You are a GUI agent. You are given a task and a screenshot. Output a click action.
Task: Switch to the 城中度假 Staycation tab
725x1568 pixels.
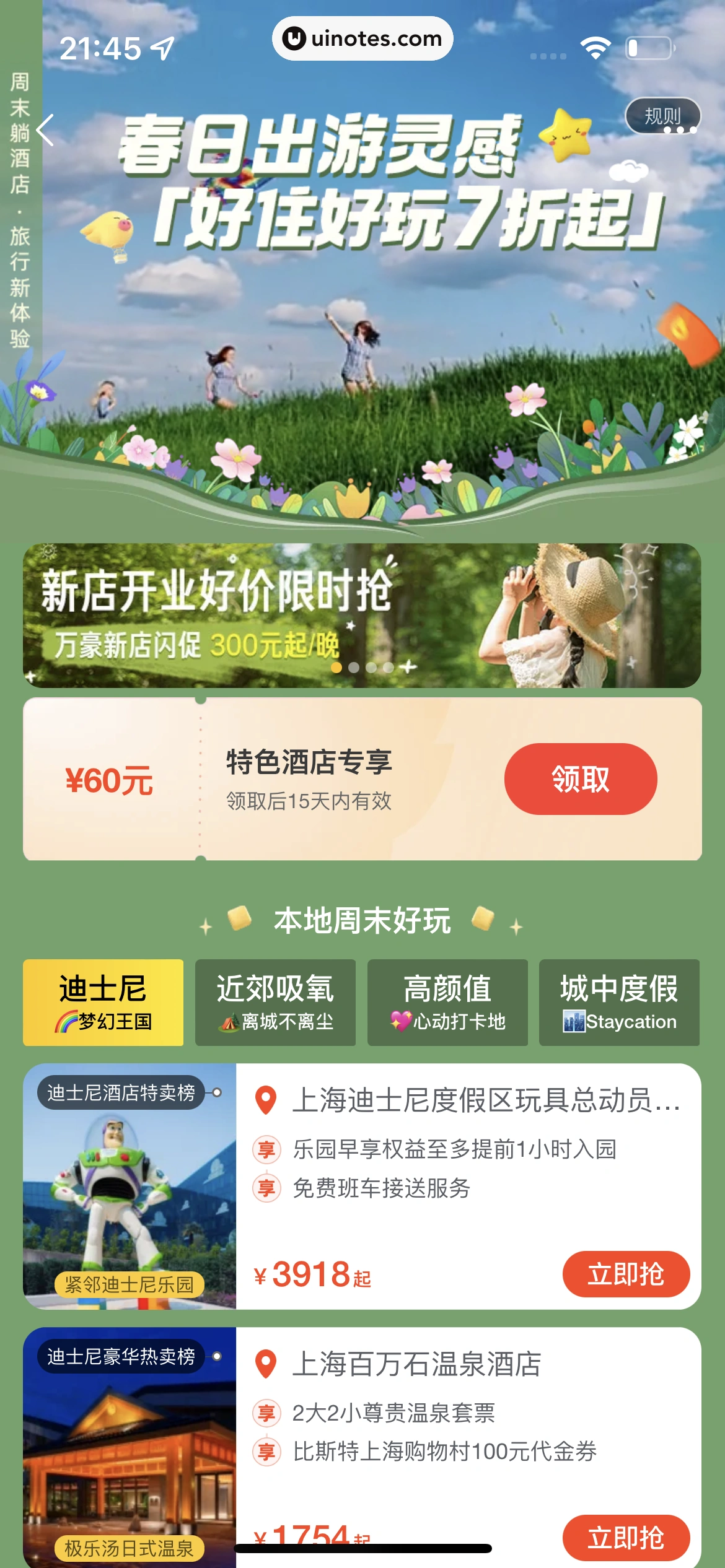[x=618, y=1002]
